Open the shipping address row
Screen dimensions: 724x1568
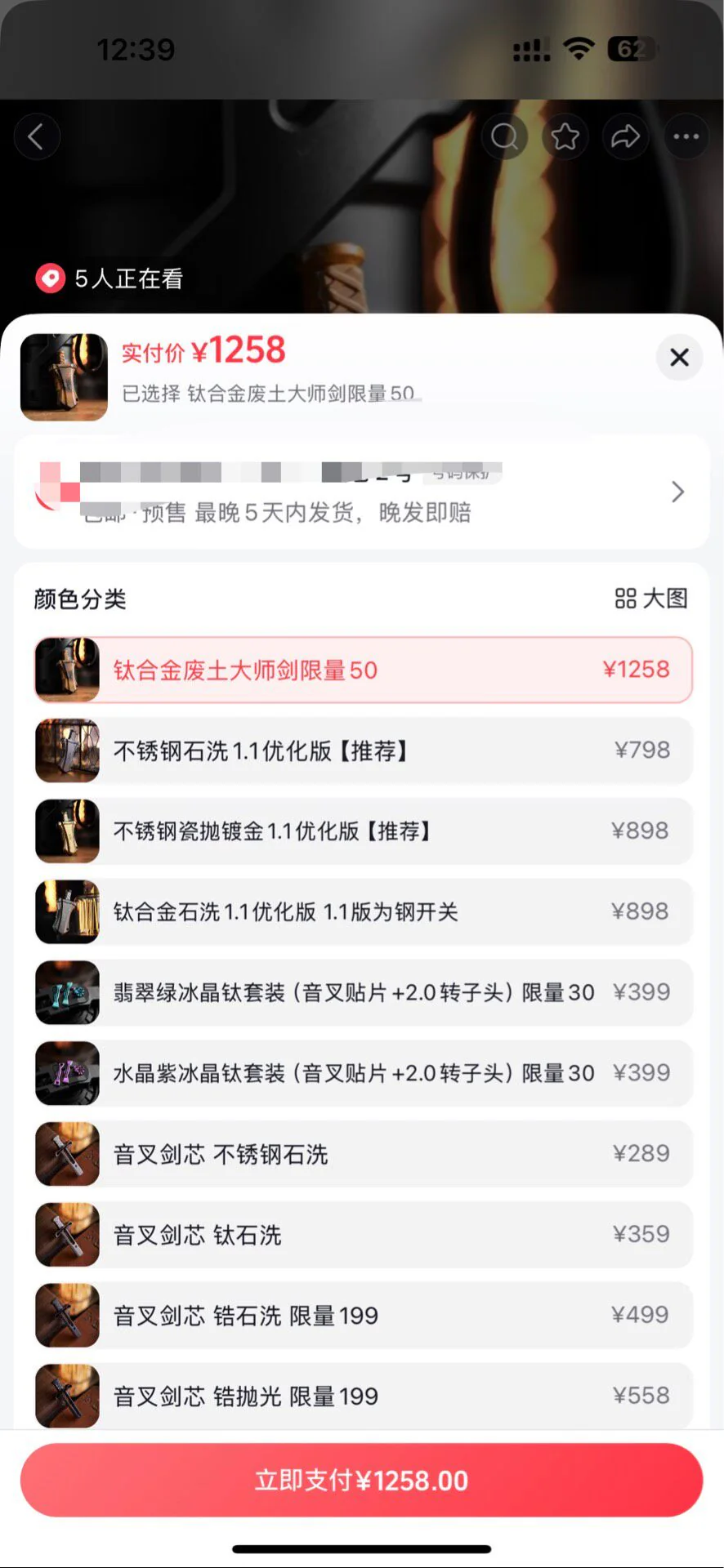tap(361, 492)
